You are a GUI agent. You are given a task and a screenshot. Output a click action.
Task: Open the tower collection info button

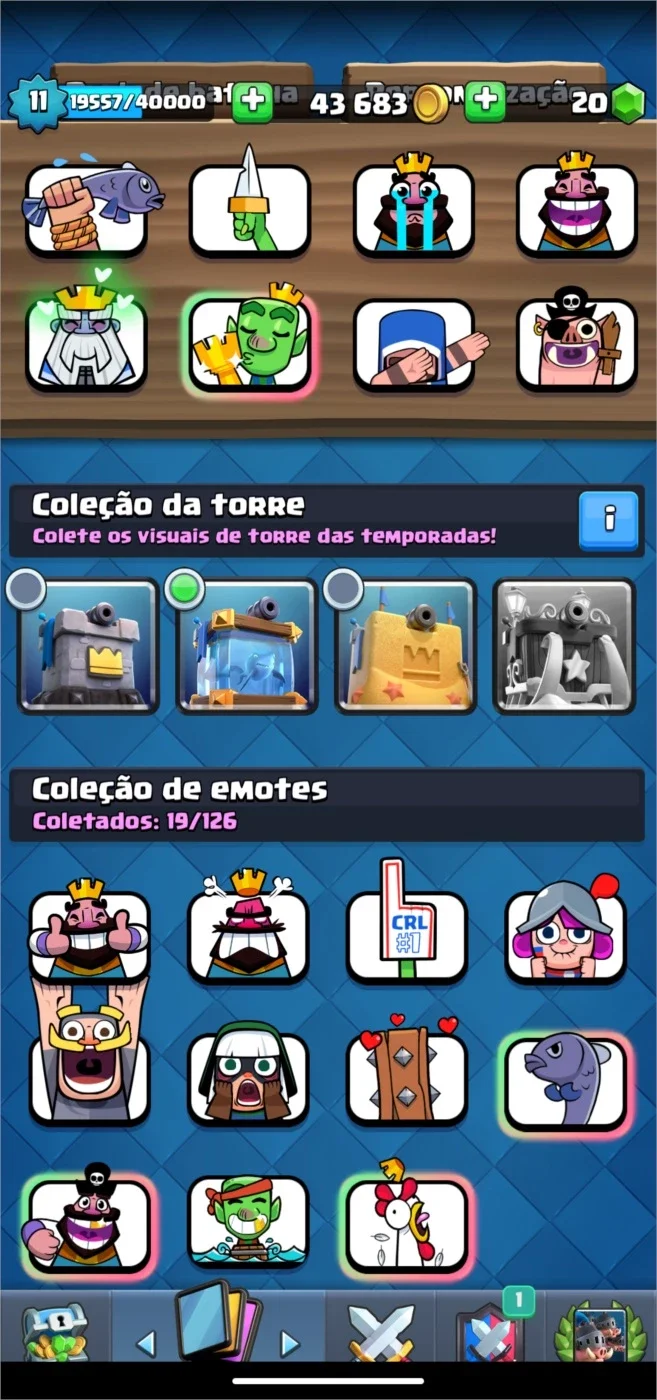(x=608, y=518)
